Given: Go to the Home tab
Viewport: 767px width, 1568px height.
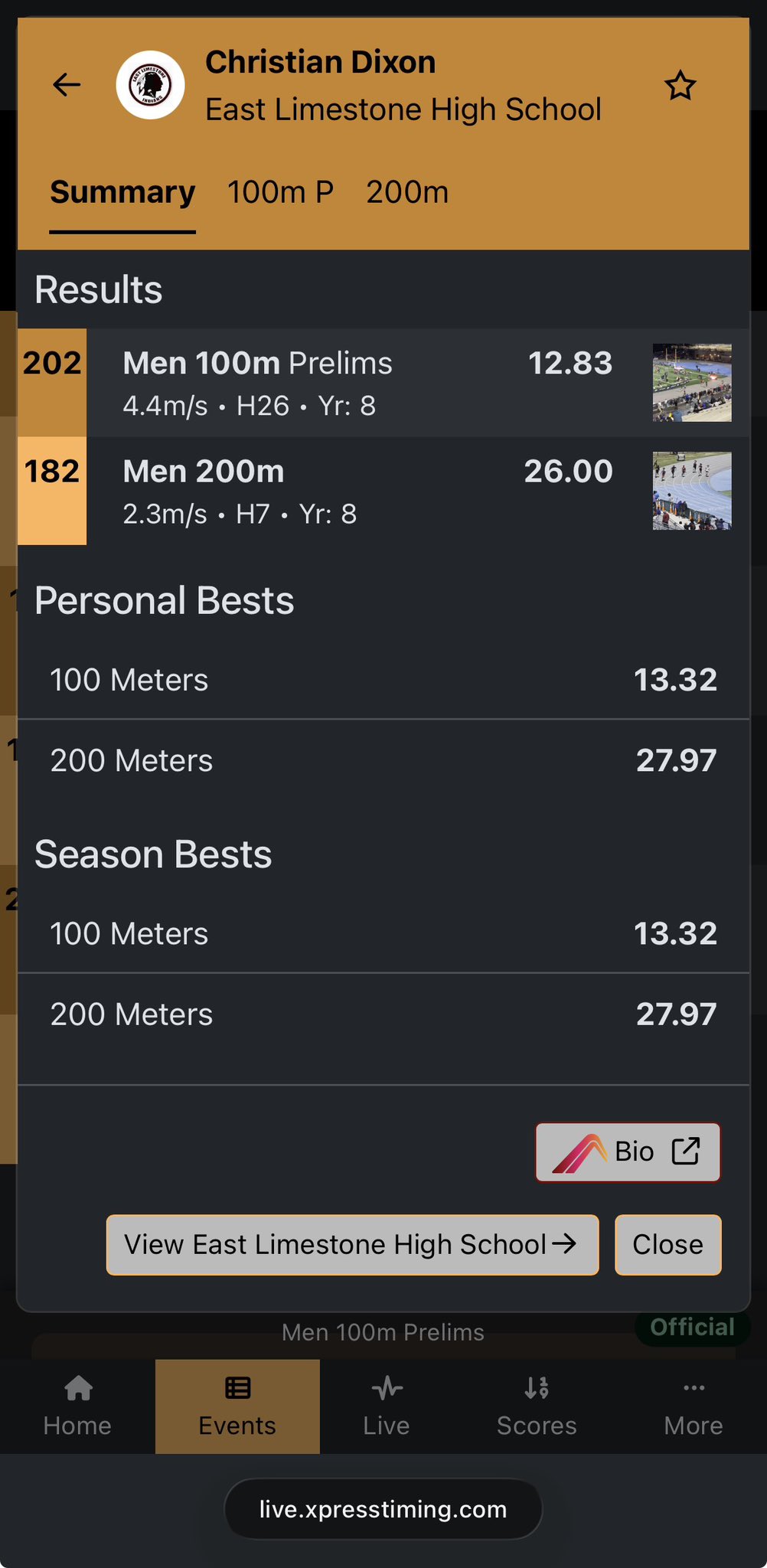Looking at the screenshot, I should [x=77, y=1406].
